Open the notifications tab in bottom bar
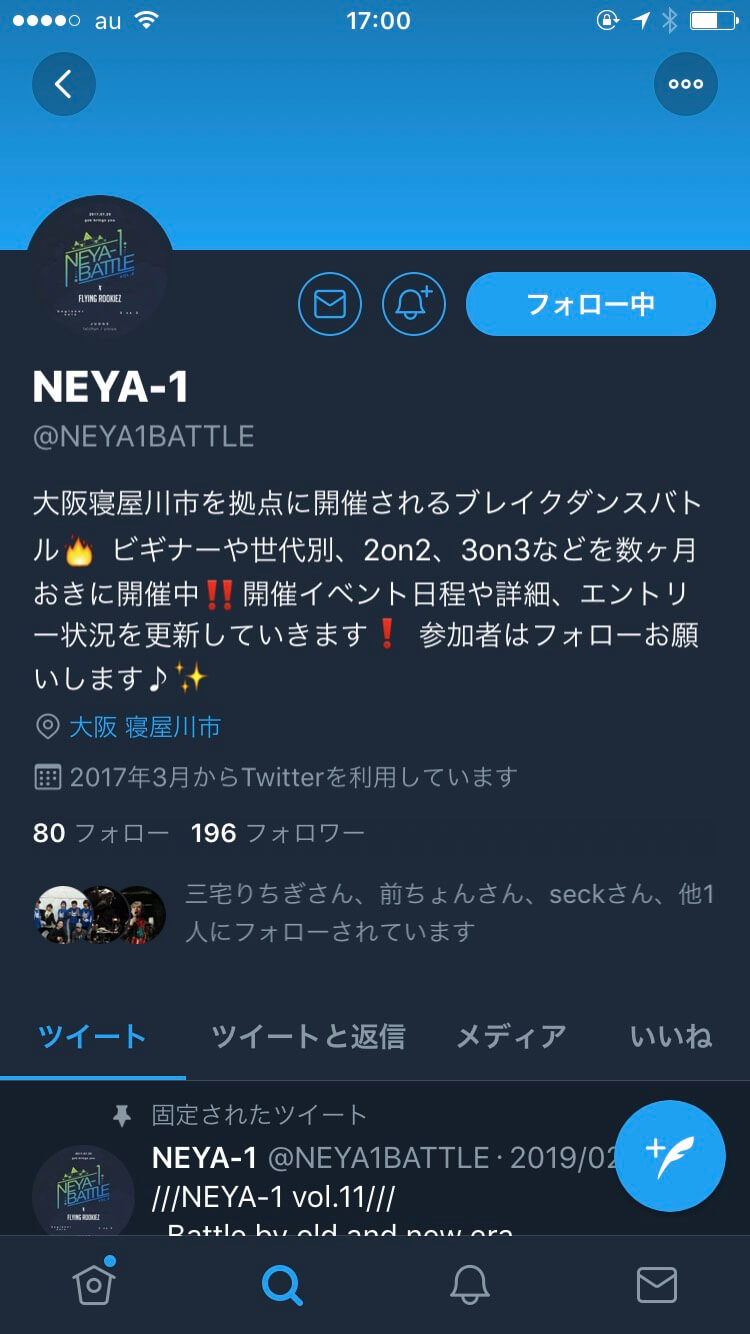 [x=469, y=1284]
